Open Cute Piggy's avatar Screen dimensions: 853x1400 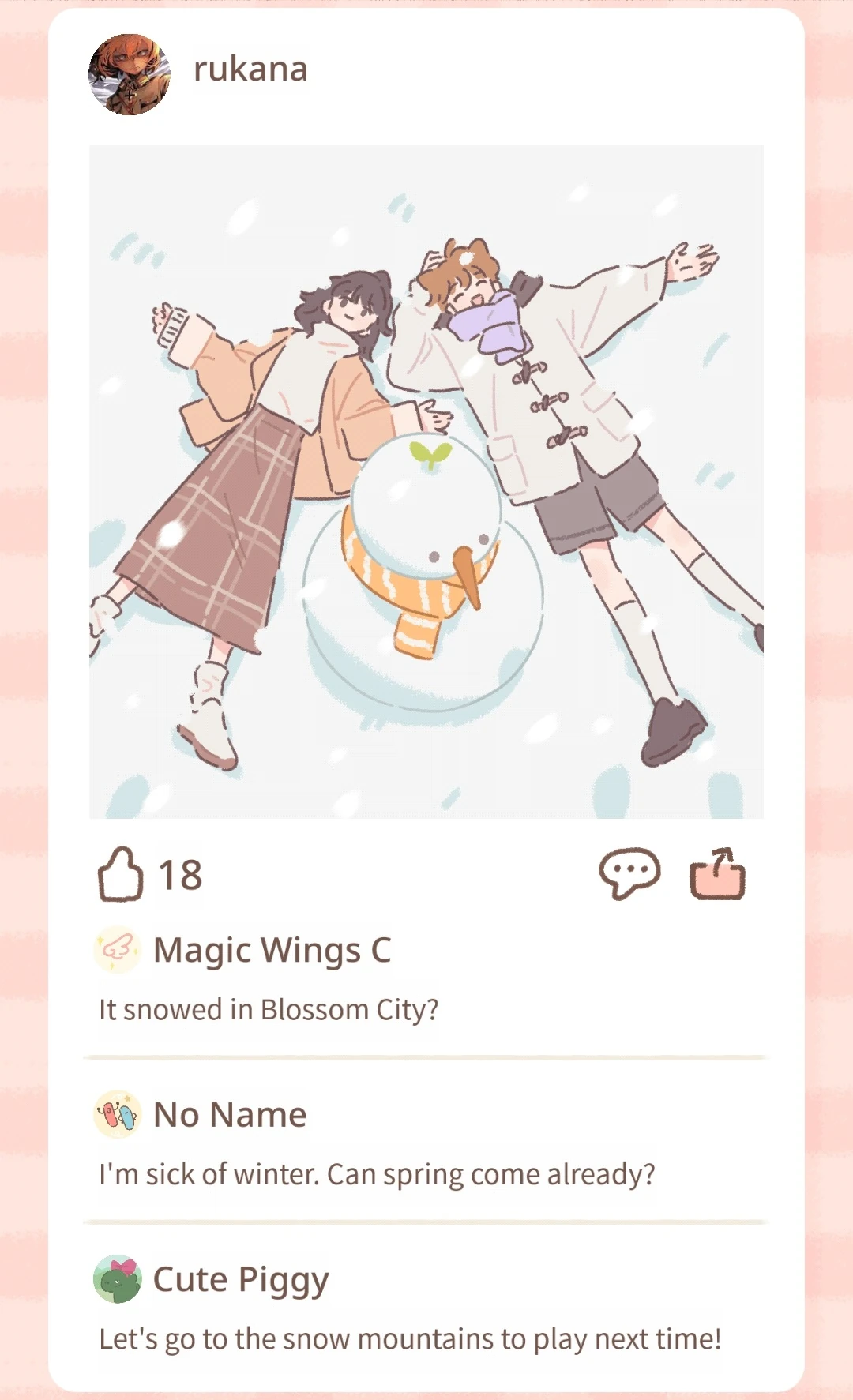coord(117,1279)
